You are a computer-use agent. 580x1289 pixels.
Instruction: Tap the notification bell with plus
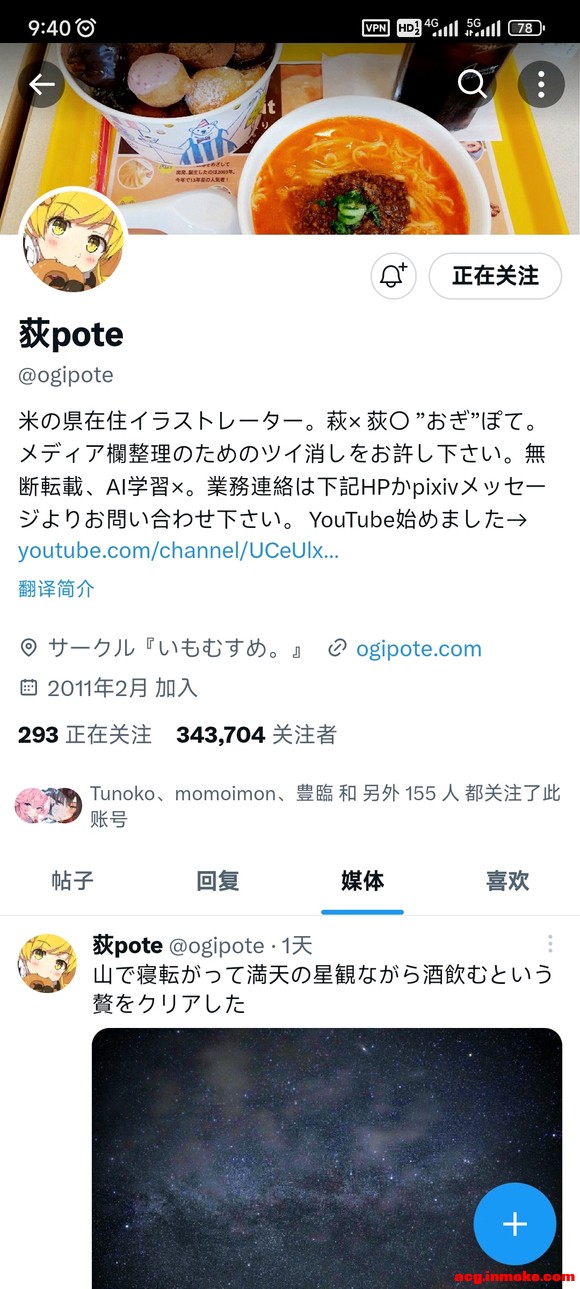pos(393,276)
